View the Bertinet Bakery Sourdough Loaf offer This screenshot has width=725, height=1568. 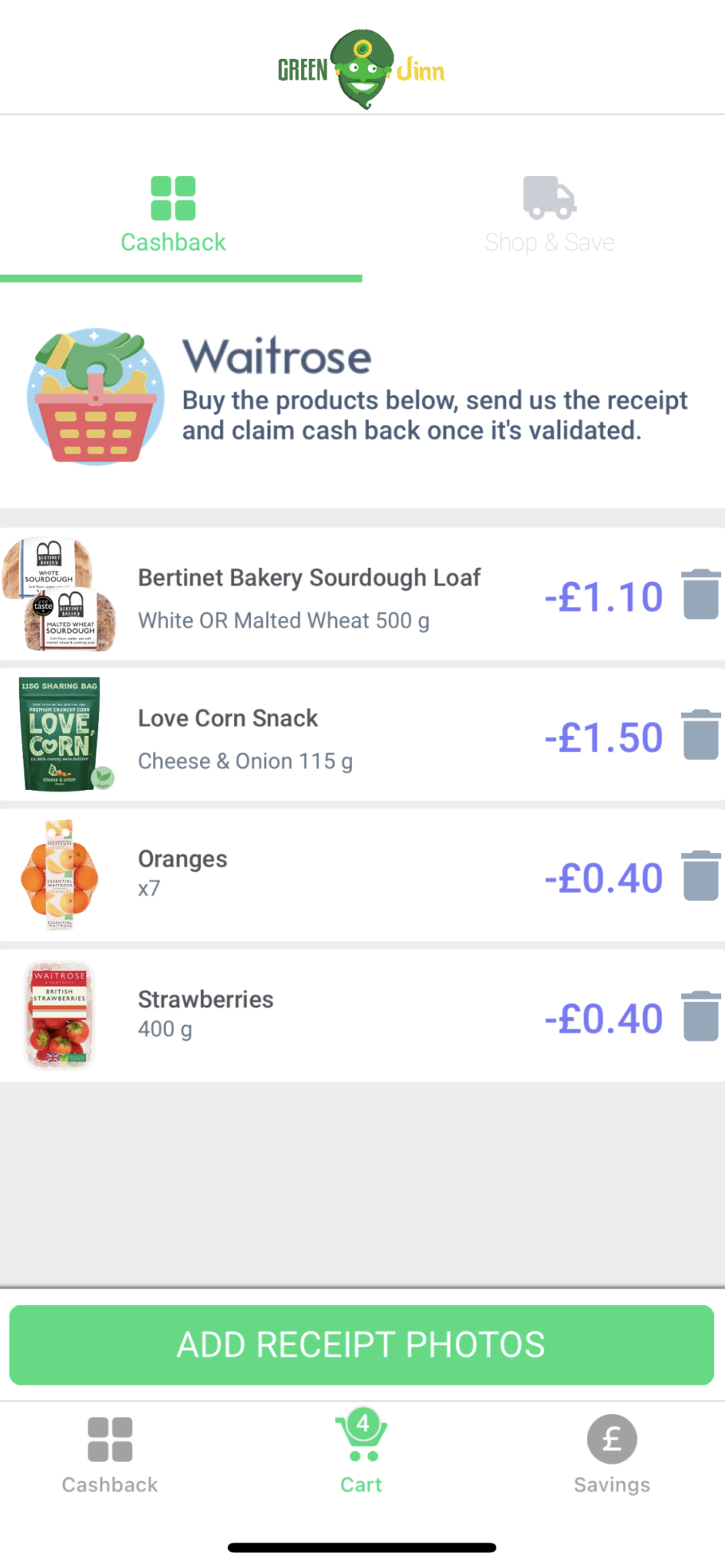362,594
